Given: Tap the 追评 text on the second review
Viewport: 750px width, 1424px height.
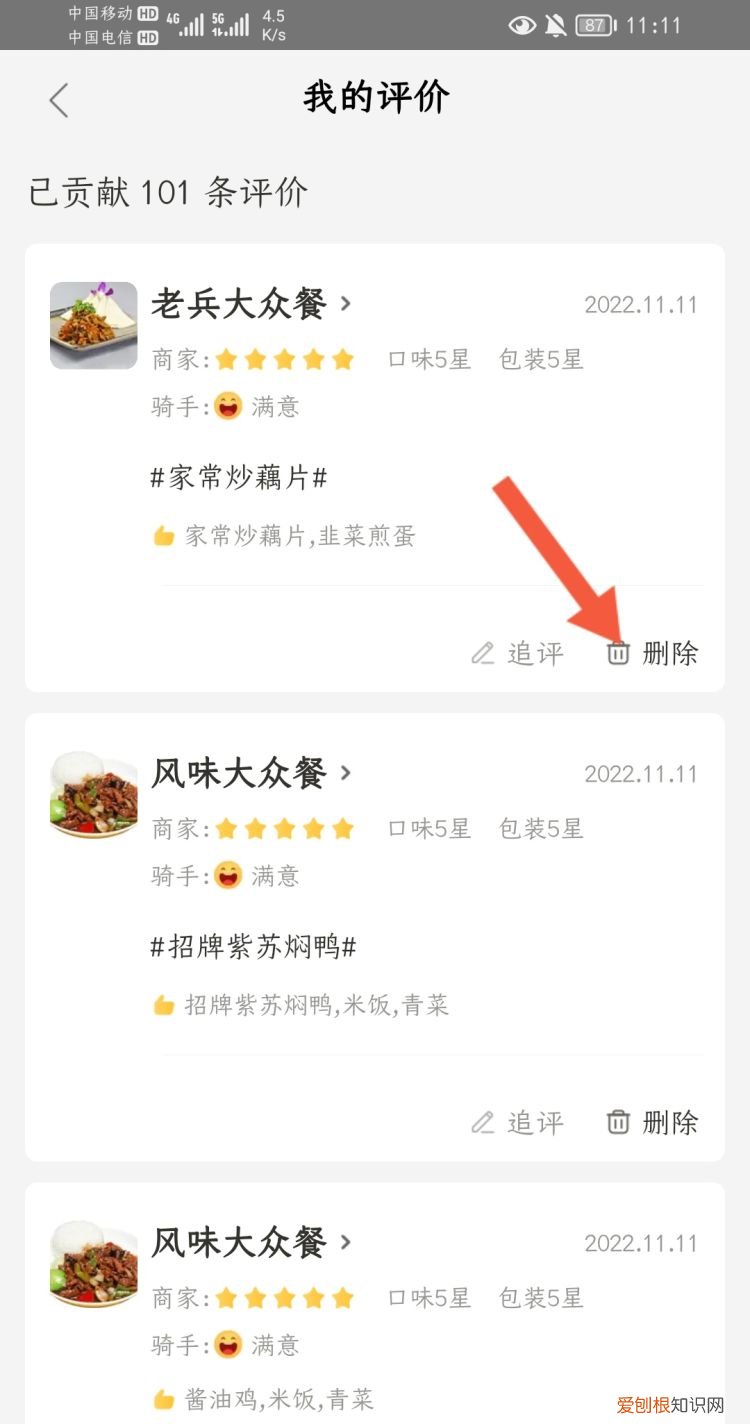Looking at the screenshot, I should pyautogui.click(x=537, y=1121).
